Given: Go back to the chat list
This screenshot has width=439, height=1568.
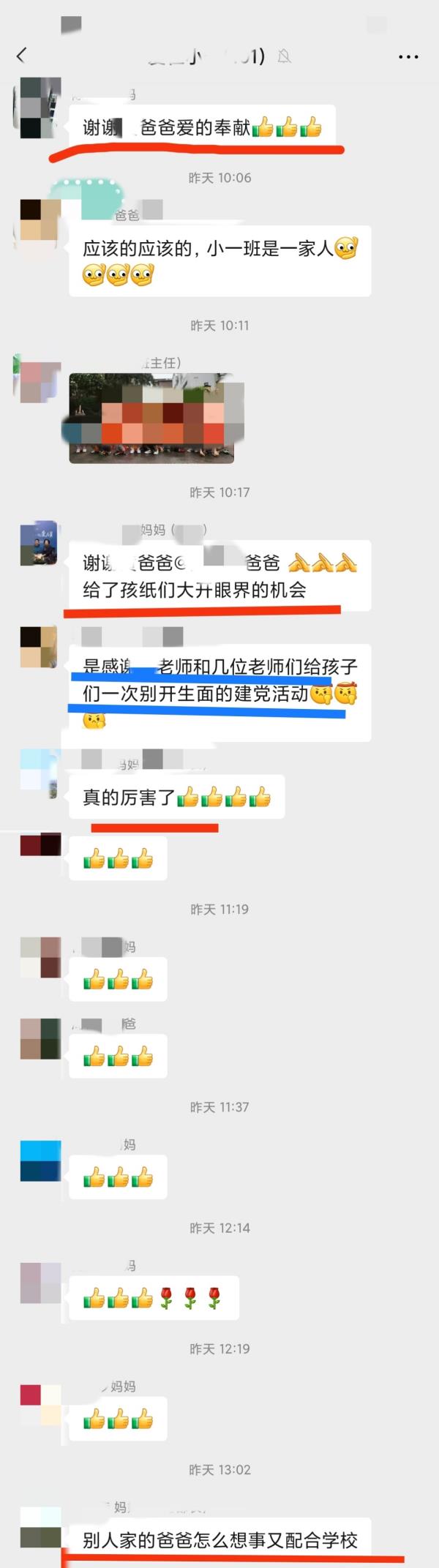Looking at the screenshot, I should tap(21, 56).
